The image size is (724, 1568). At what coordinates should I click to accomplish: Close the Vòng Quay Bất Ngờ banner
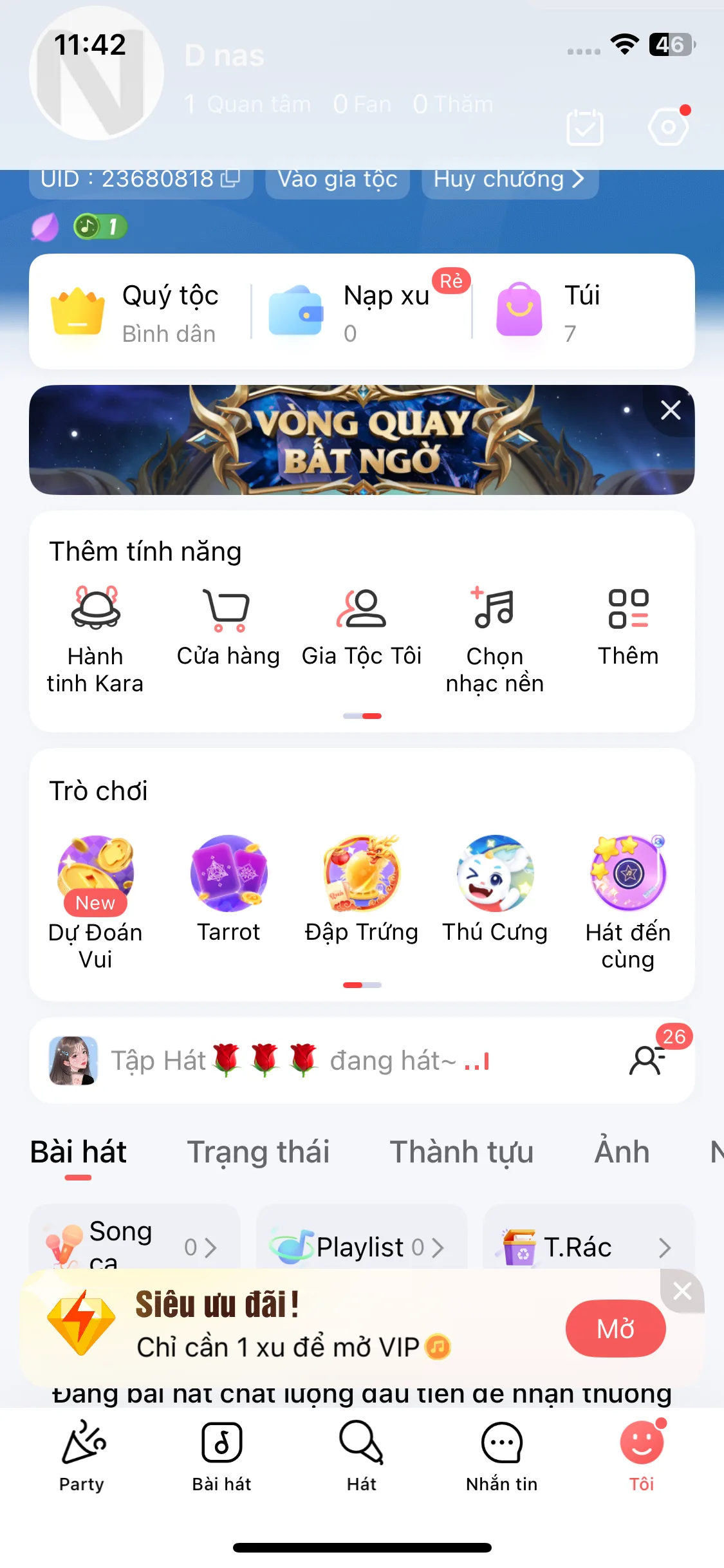coord(671,410)
